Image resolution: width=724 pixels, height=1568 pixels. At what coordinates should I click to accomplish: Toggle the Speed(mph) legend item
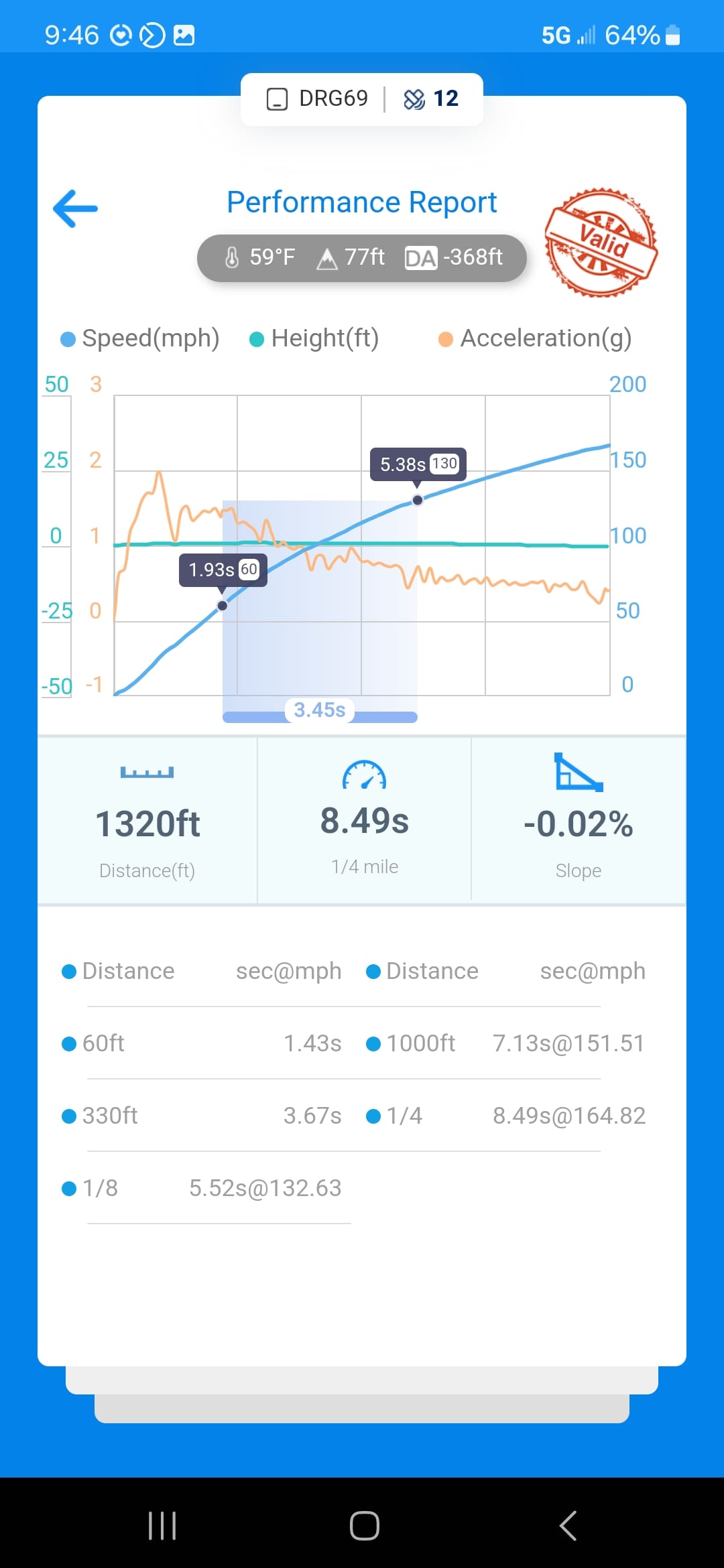[x=140, y=338]
